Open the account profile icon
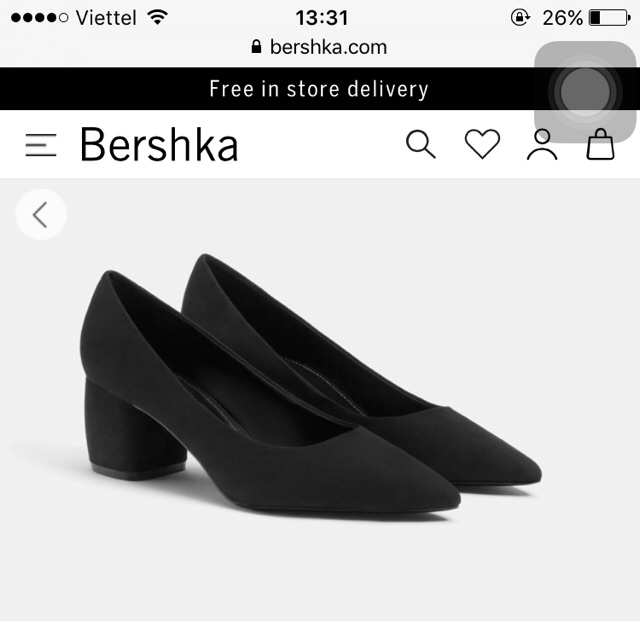The height and width of the screenshot is (640, 640). (x=542, y=145)
